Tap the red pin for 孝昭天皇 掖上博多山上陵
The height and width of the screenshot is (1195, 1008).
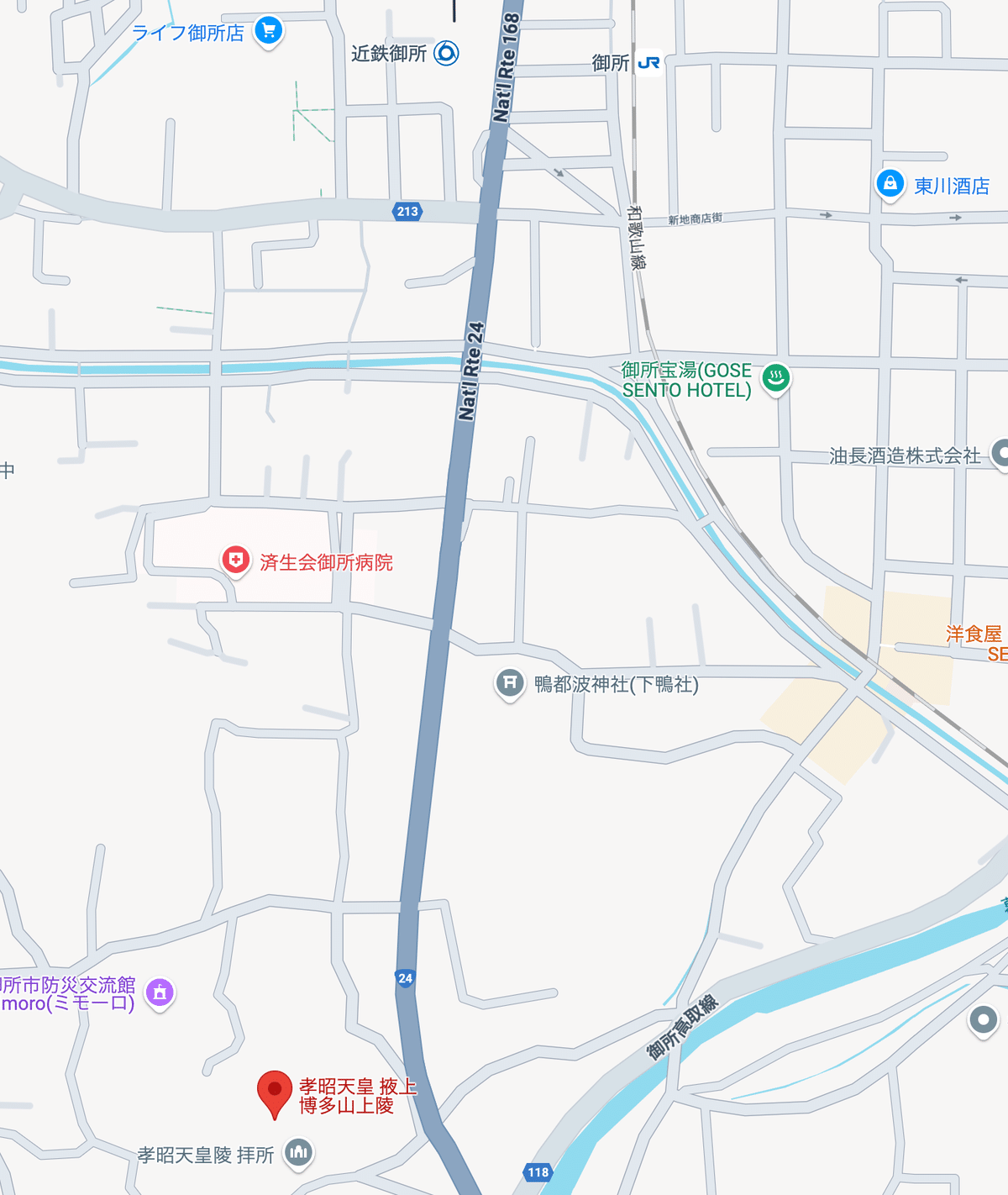274,1092
